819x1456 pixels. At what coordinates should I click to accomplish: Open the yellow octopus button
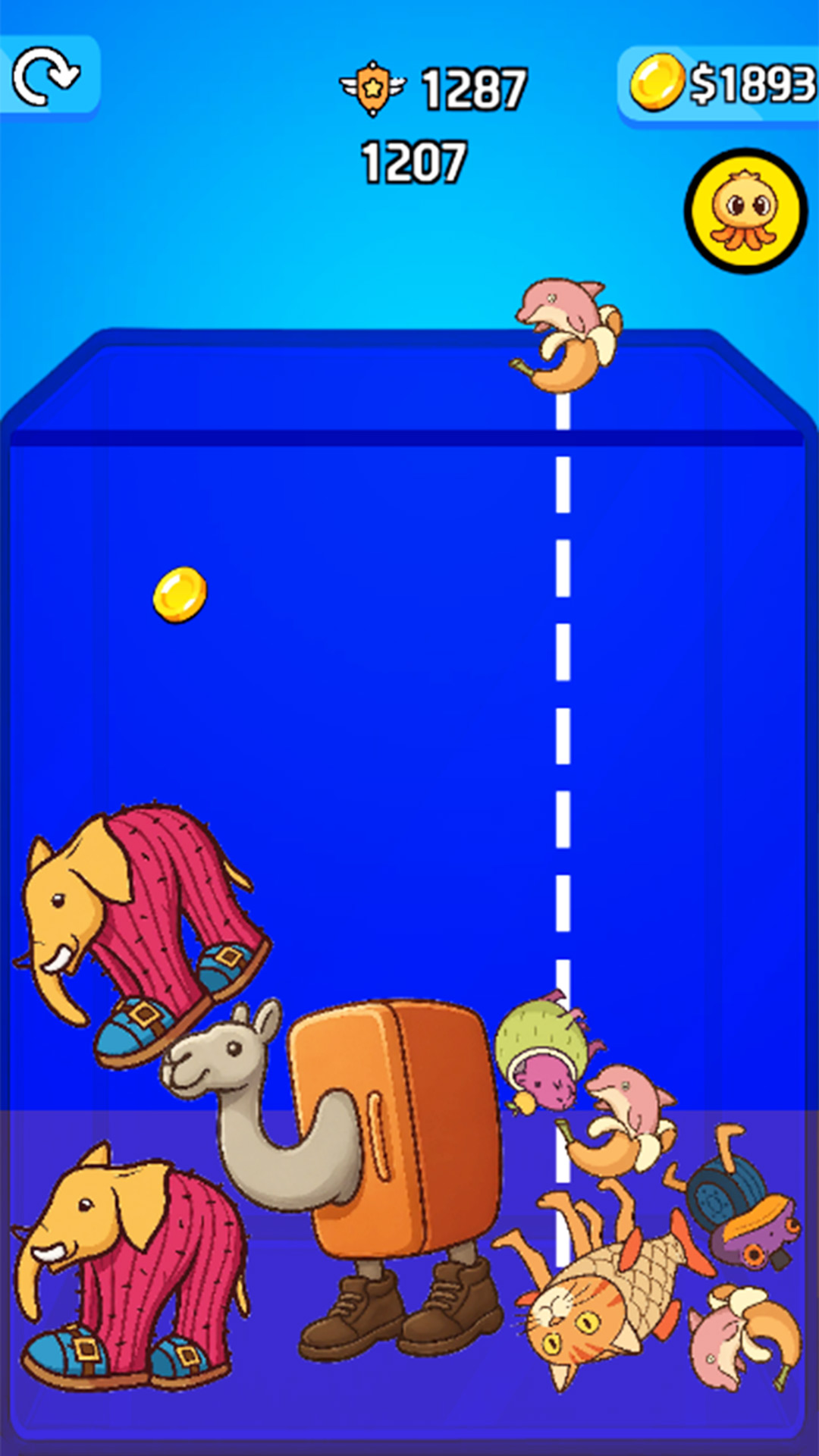(745, 211)
